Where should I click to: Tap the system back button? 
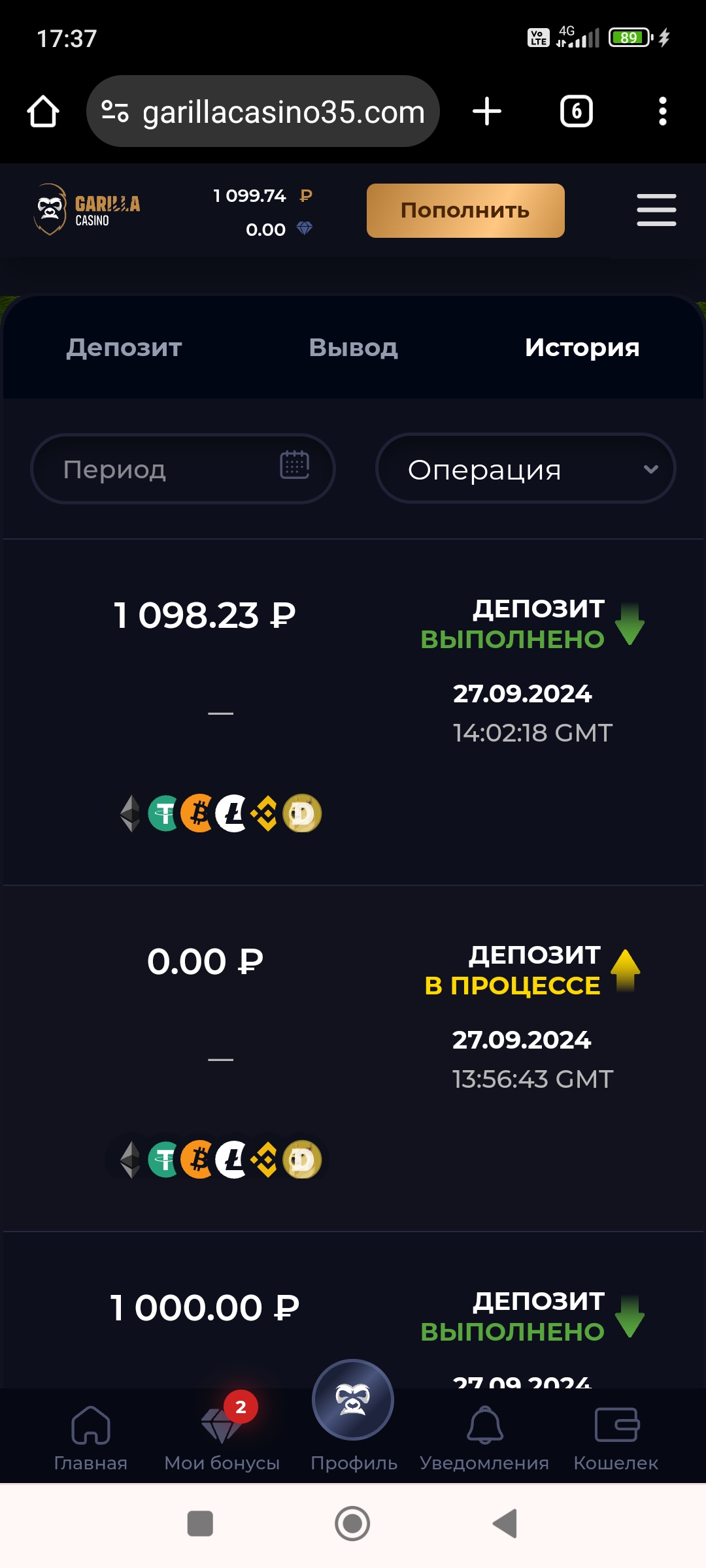[505, 1524]
